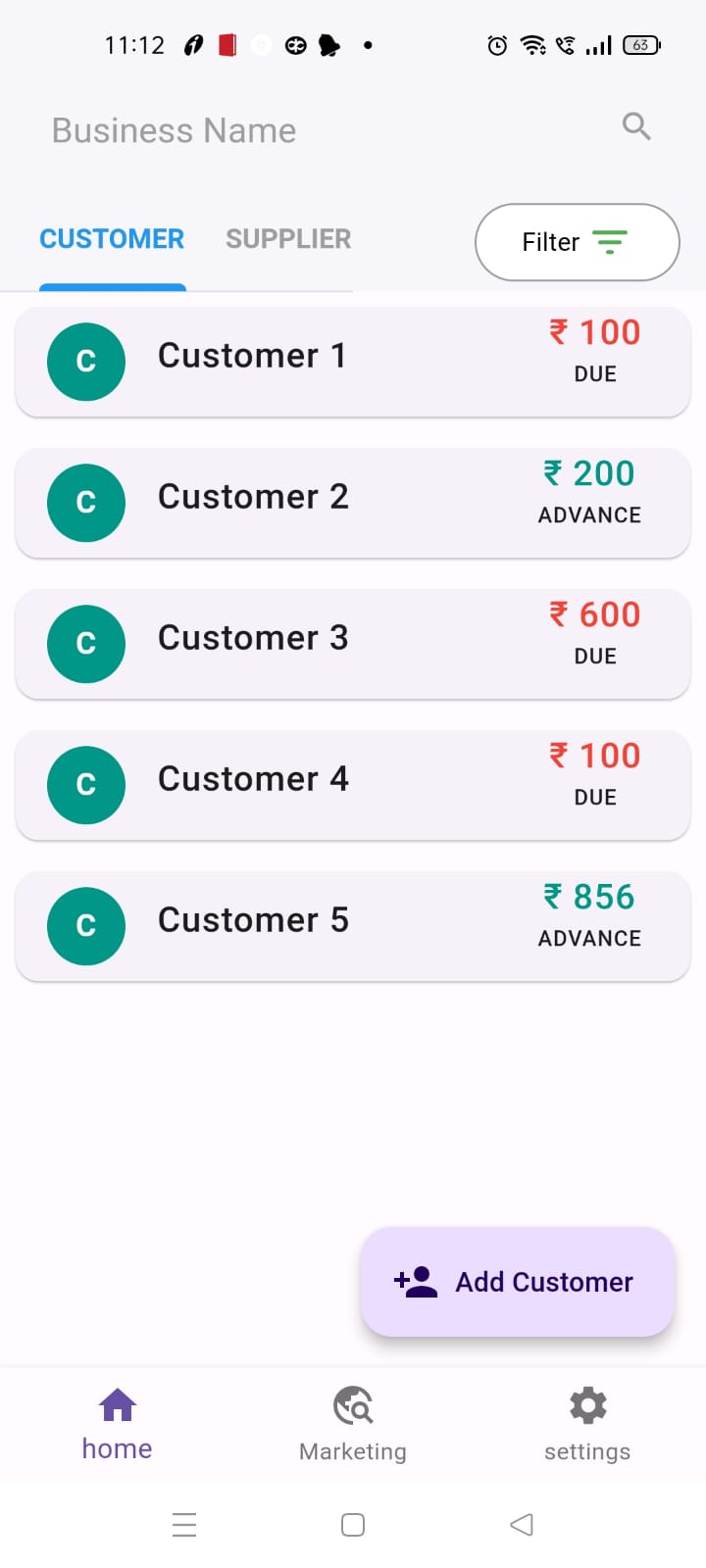Tap the system back button
The width and height of the screenshot is (706, 1568).
(x=522, y=1525)
